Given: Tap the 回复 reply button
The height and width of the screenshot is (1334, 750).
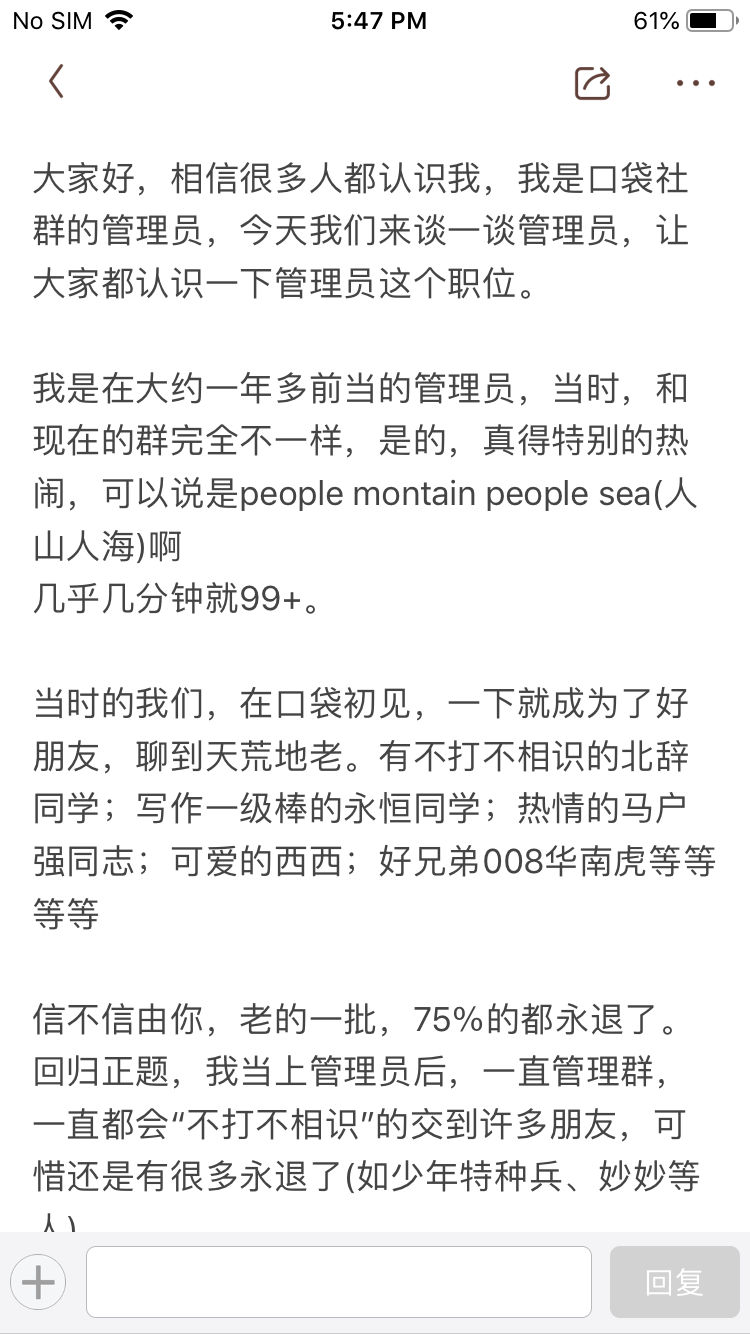Looking at the screenshot, I should point(675,1282).
